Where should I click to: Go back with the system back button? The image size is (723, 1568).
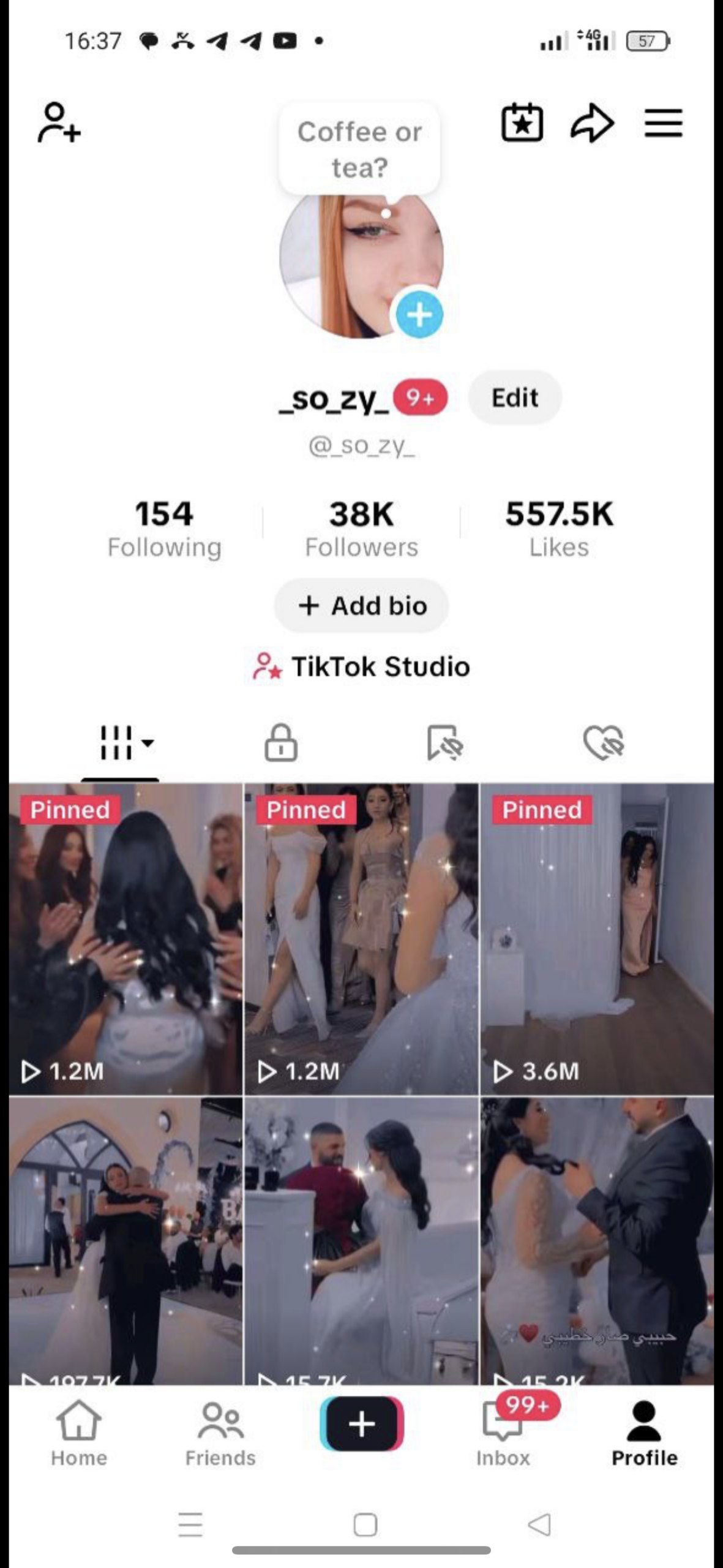539,1525
